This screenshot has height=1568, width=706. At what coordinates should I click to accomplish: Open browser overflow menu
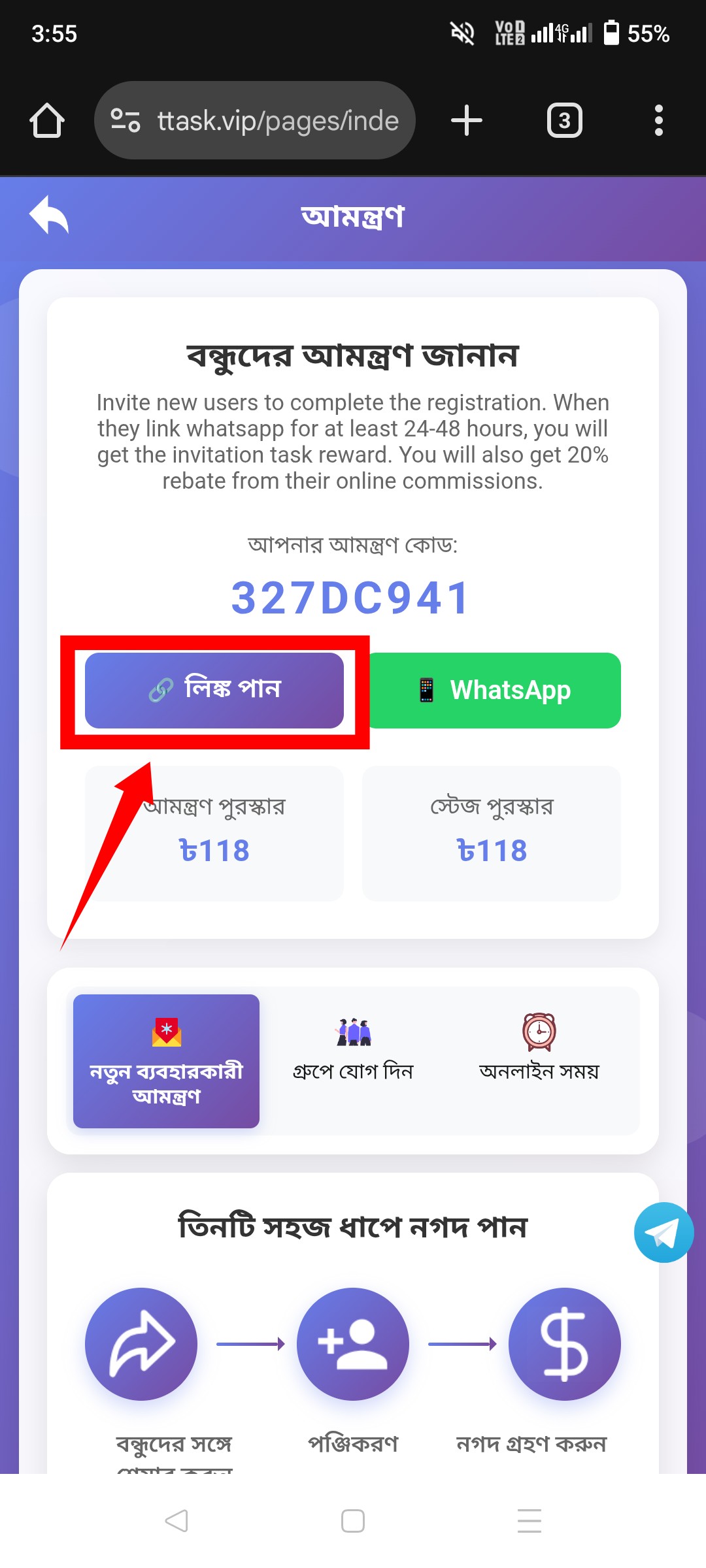658,121
